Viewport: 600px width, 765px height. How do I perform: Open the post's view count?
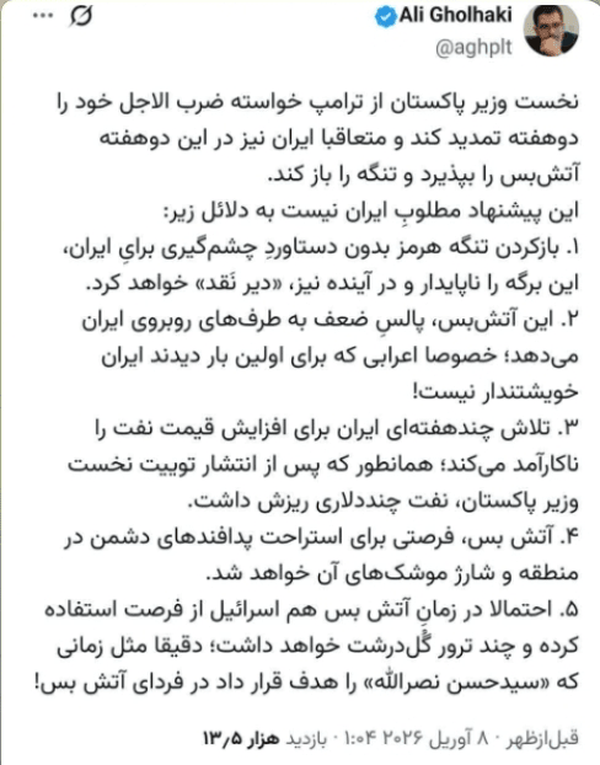(265, 738)
